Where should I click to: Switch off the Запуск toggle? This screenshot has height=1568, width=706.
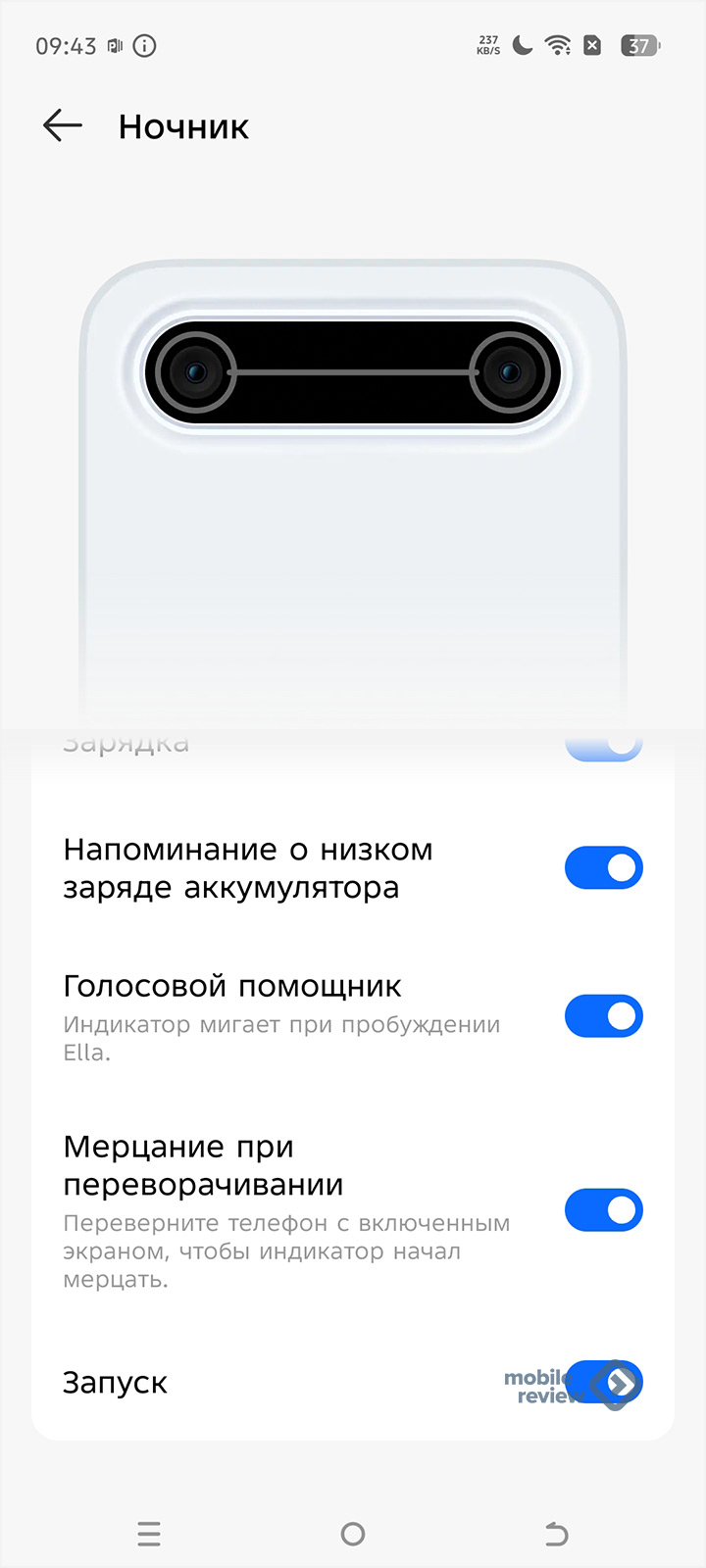pos(603,1382)
